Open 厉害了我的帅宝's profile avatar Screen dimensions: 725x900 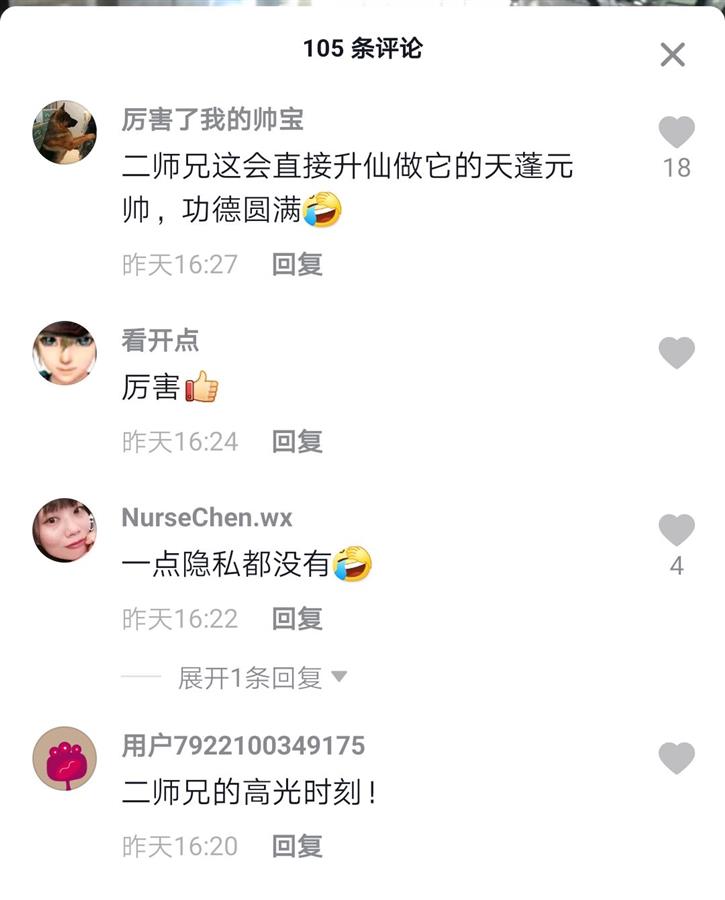point(65,132)
